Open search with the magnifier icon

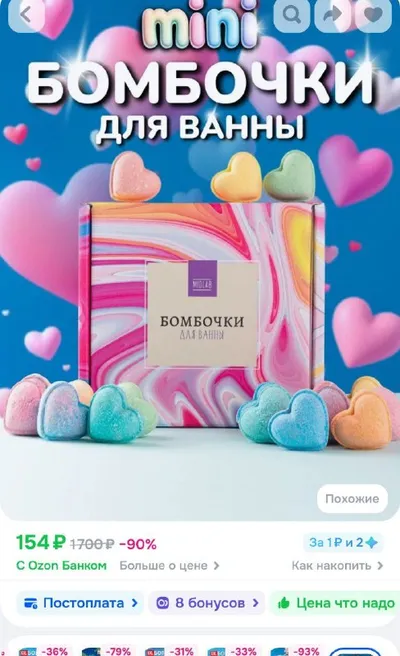tap(292, 15)
